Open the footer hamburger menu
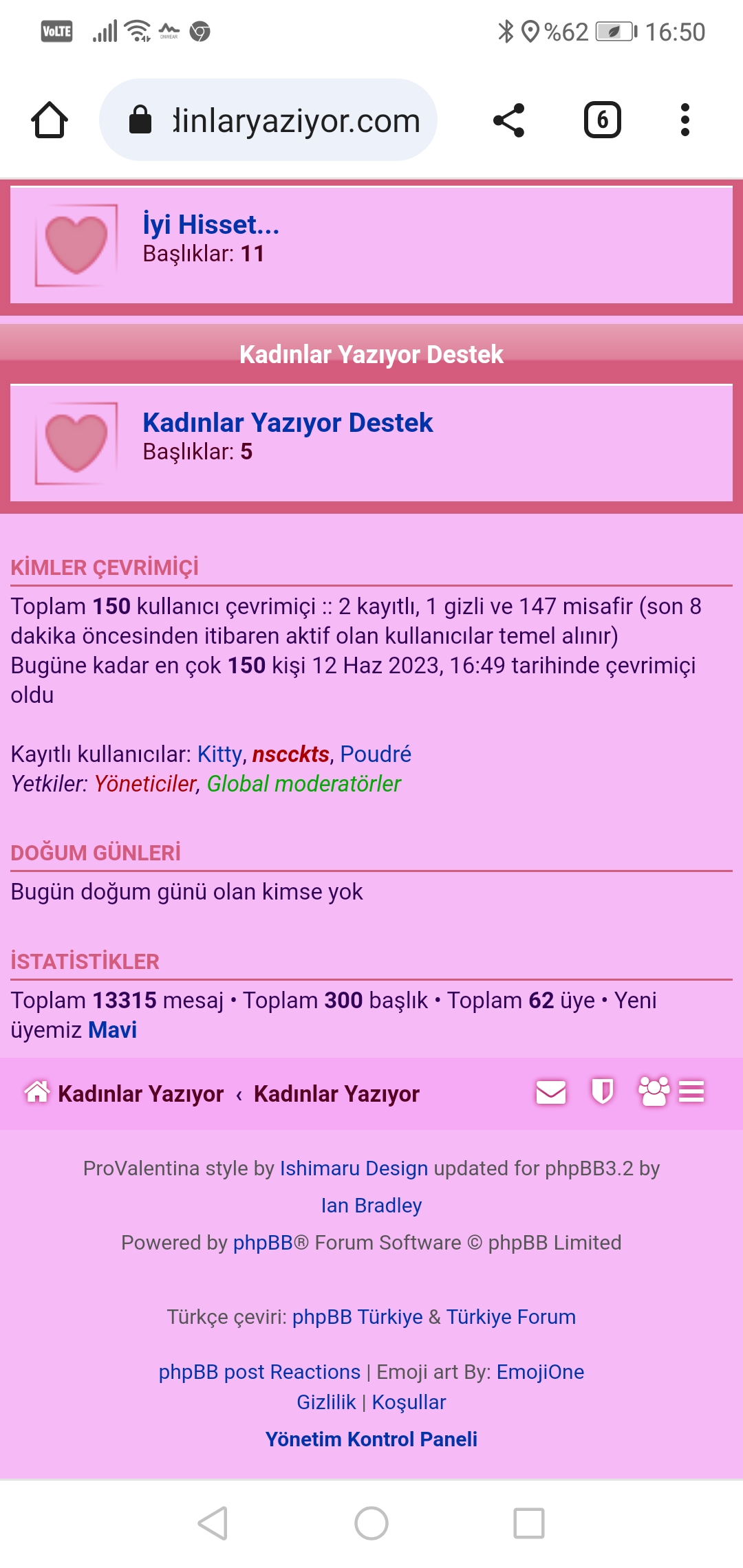743x1568 pixels. click(691, 1092)
